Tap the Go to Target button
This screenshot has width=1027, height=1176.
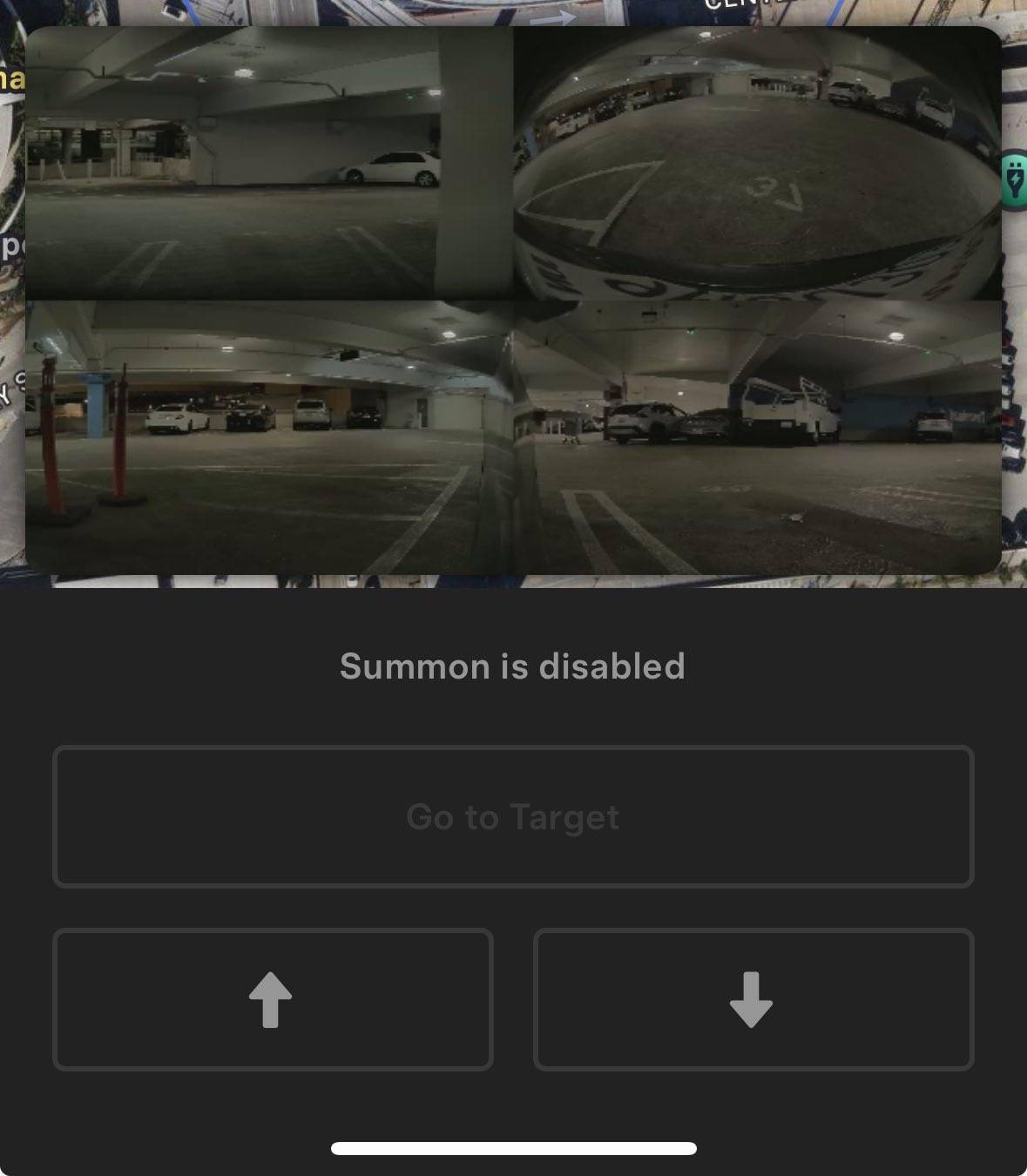(512, 816)
